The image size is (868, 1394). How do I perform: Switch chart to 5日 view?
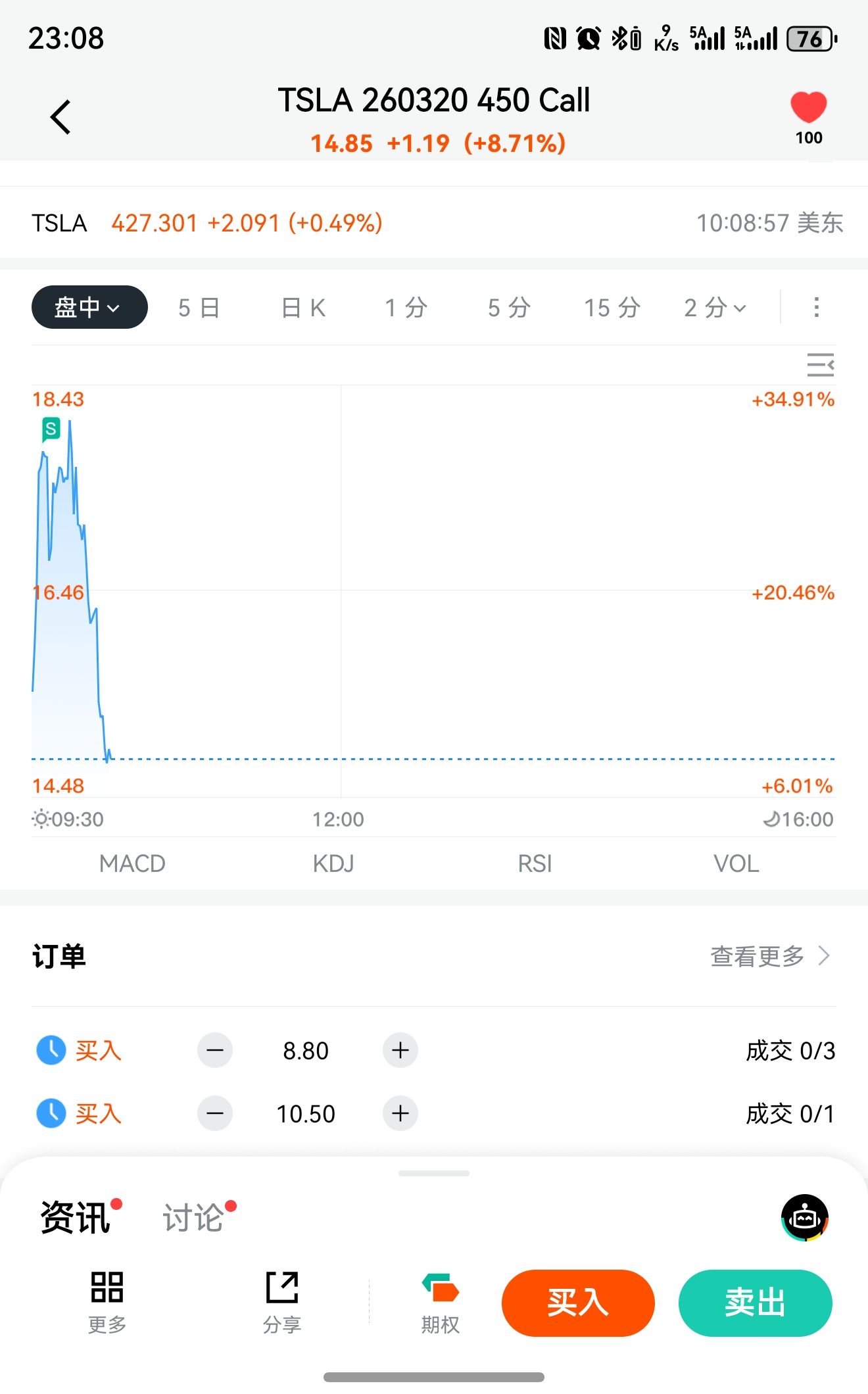click(199, 308)
